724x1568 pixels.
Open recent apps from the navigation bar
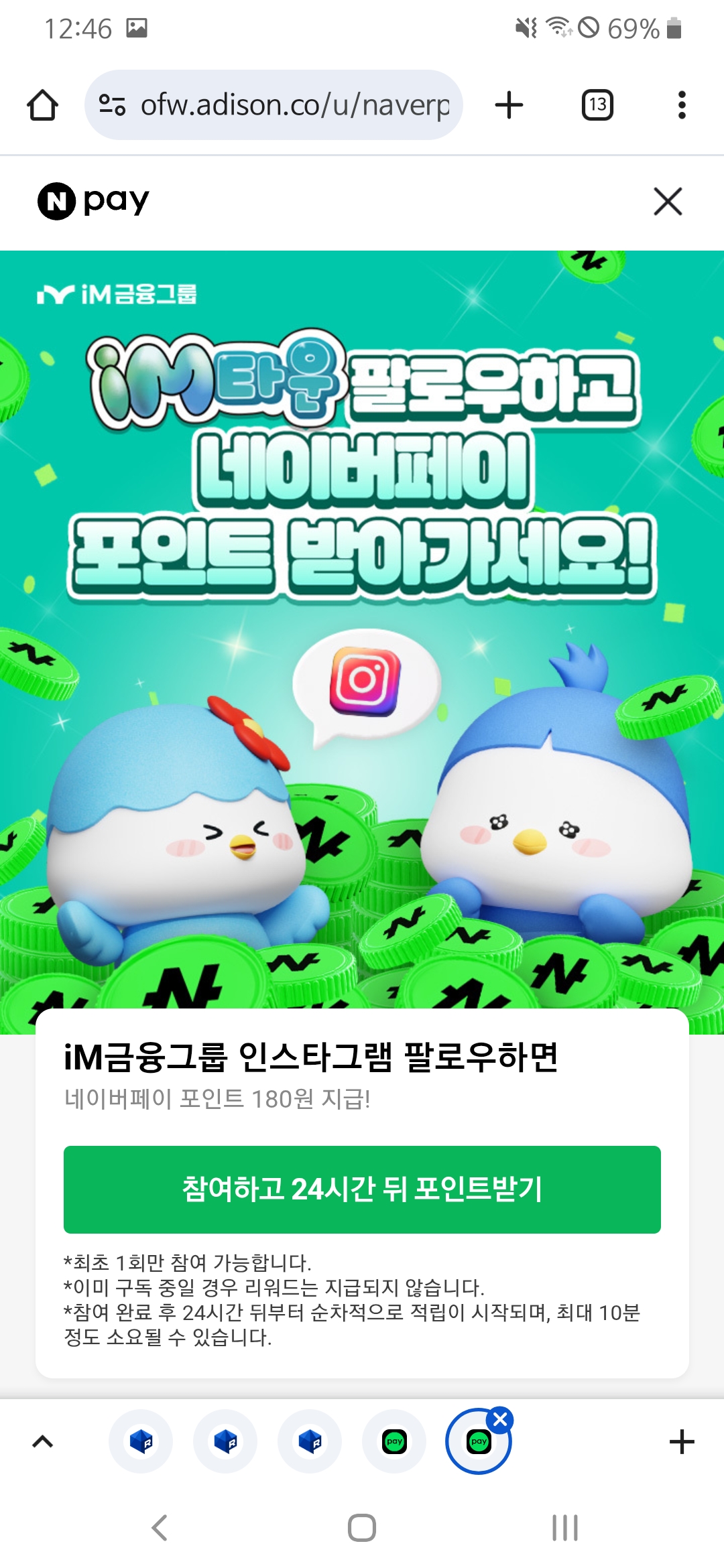pos(564,1528)
